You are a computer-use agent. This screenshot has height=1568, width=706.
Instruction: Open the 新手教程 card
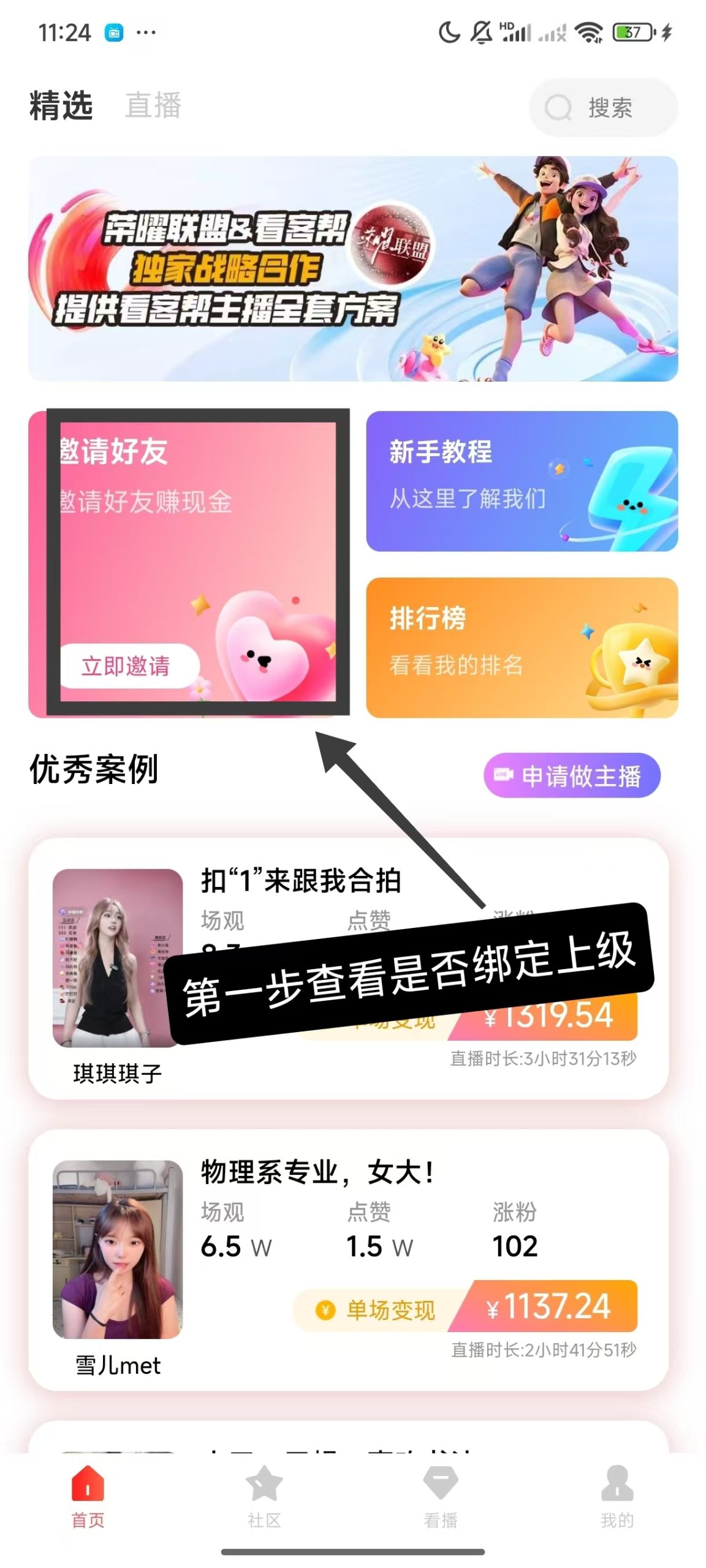pyautogui.click(x=521, y=481)
